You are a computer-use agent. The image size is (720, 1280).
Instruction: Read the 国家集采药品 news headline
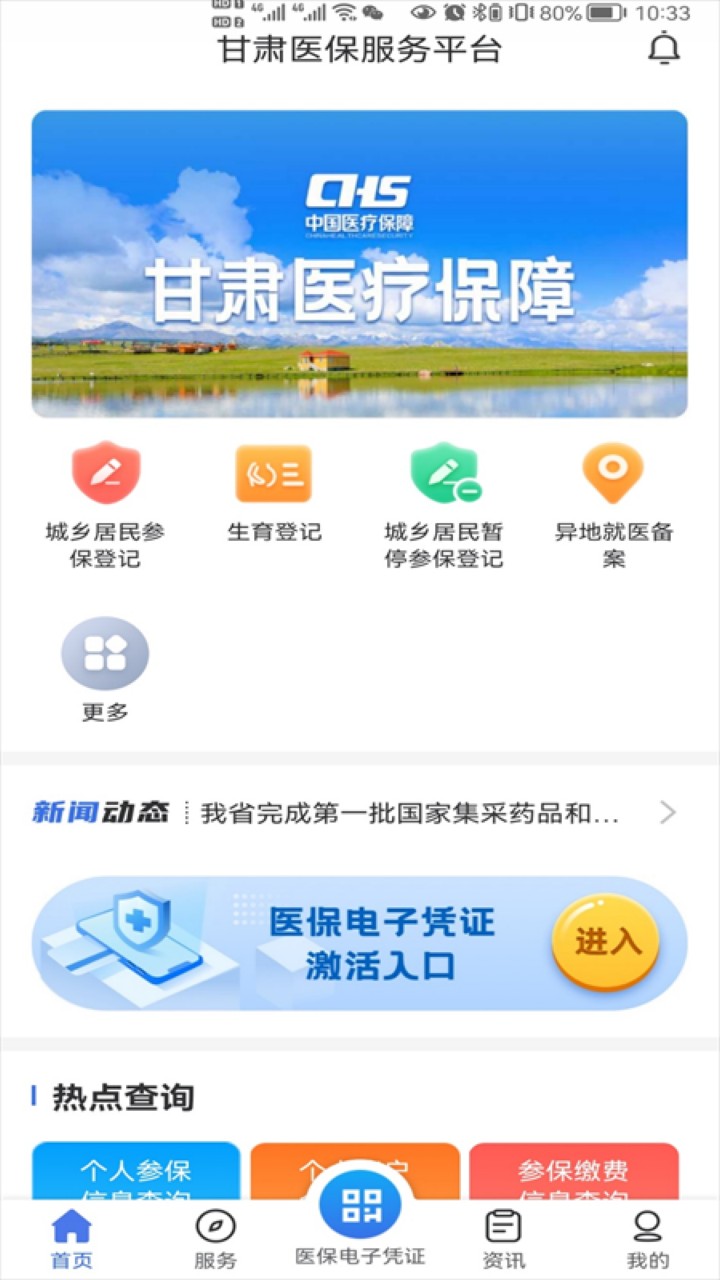[x=410, y=812]
